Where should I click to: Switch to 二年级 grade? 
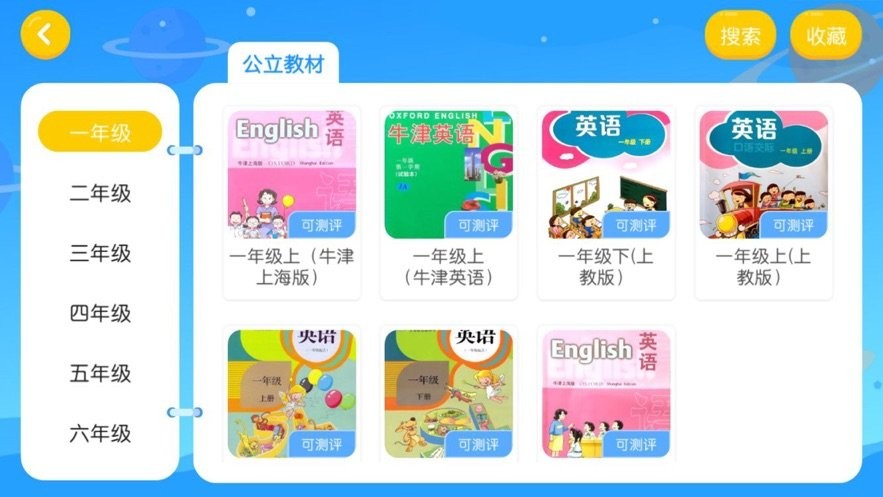pos(100,193)
